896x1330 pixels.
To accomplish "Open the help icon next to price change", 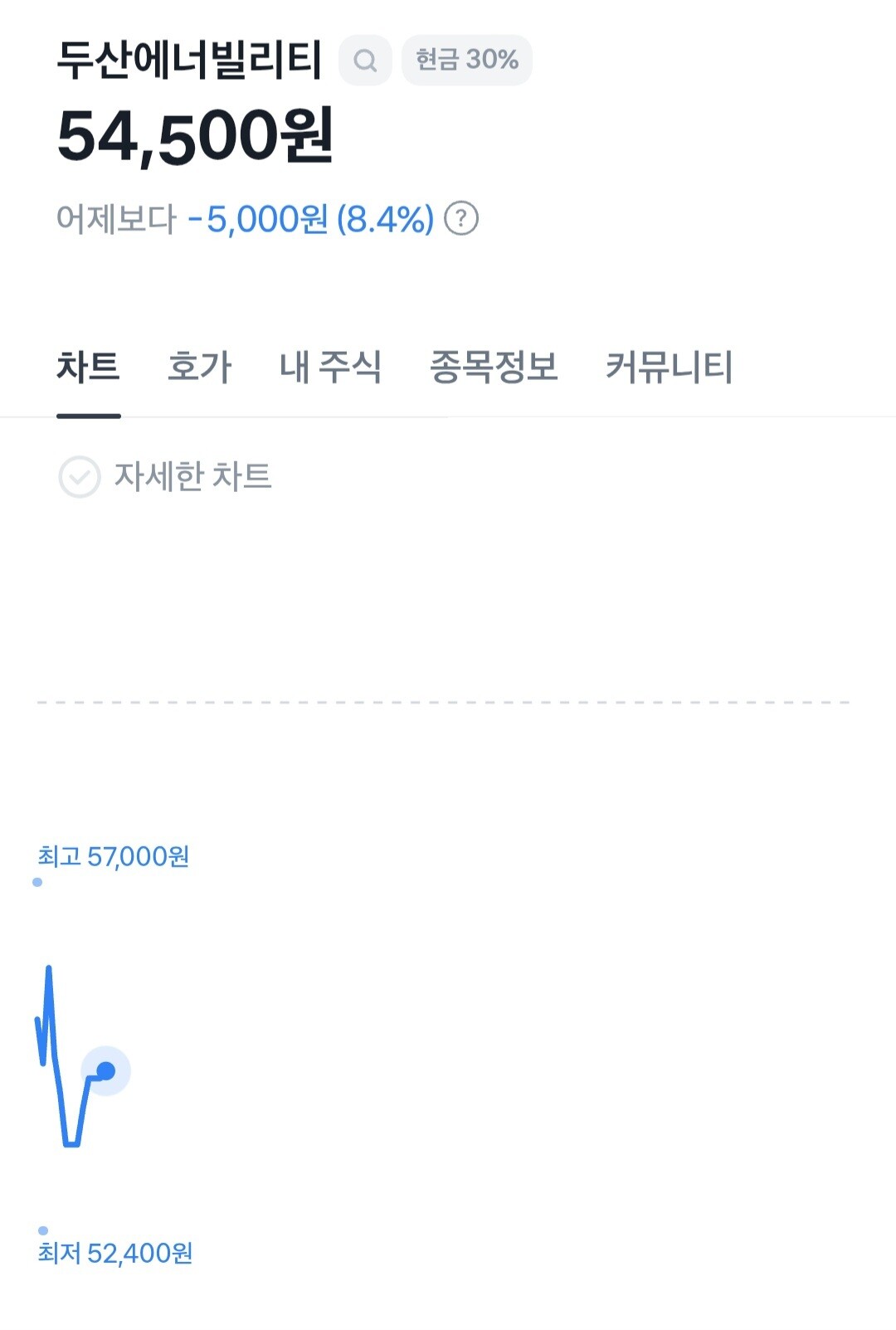I will tap(461, 218).
